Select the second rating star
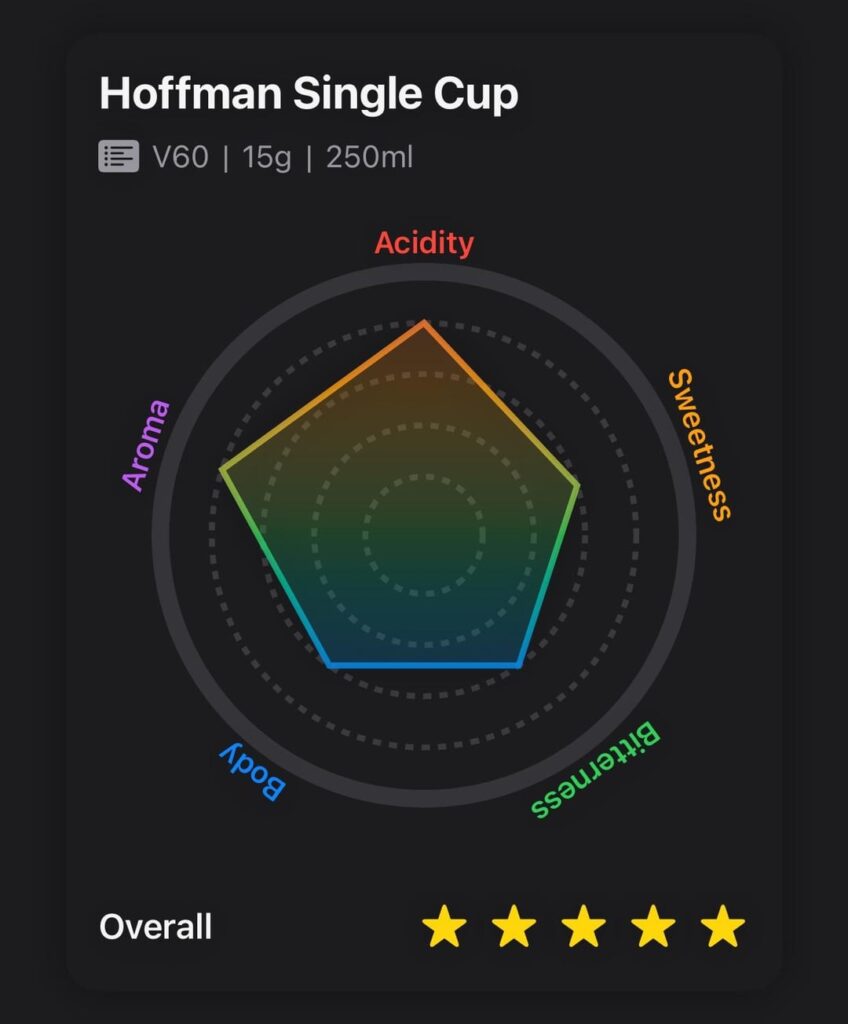The height and width of the screenshot is (1024, 848). [x=516, y=928]
